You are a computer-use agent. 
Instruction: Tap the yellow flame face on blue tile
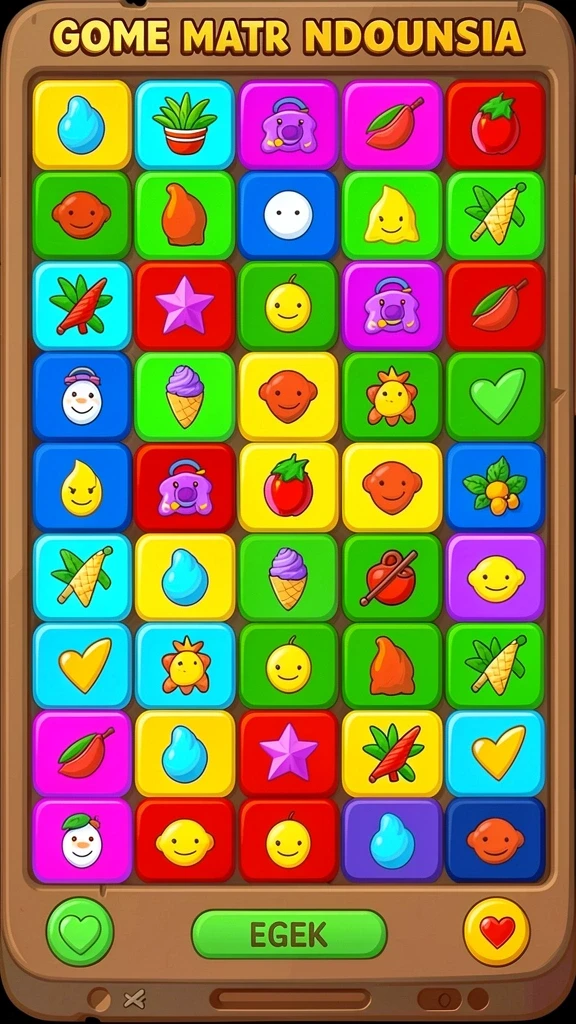click(82, 487)
